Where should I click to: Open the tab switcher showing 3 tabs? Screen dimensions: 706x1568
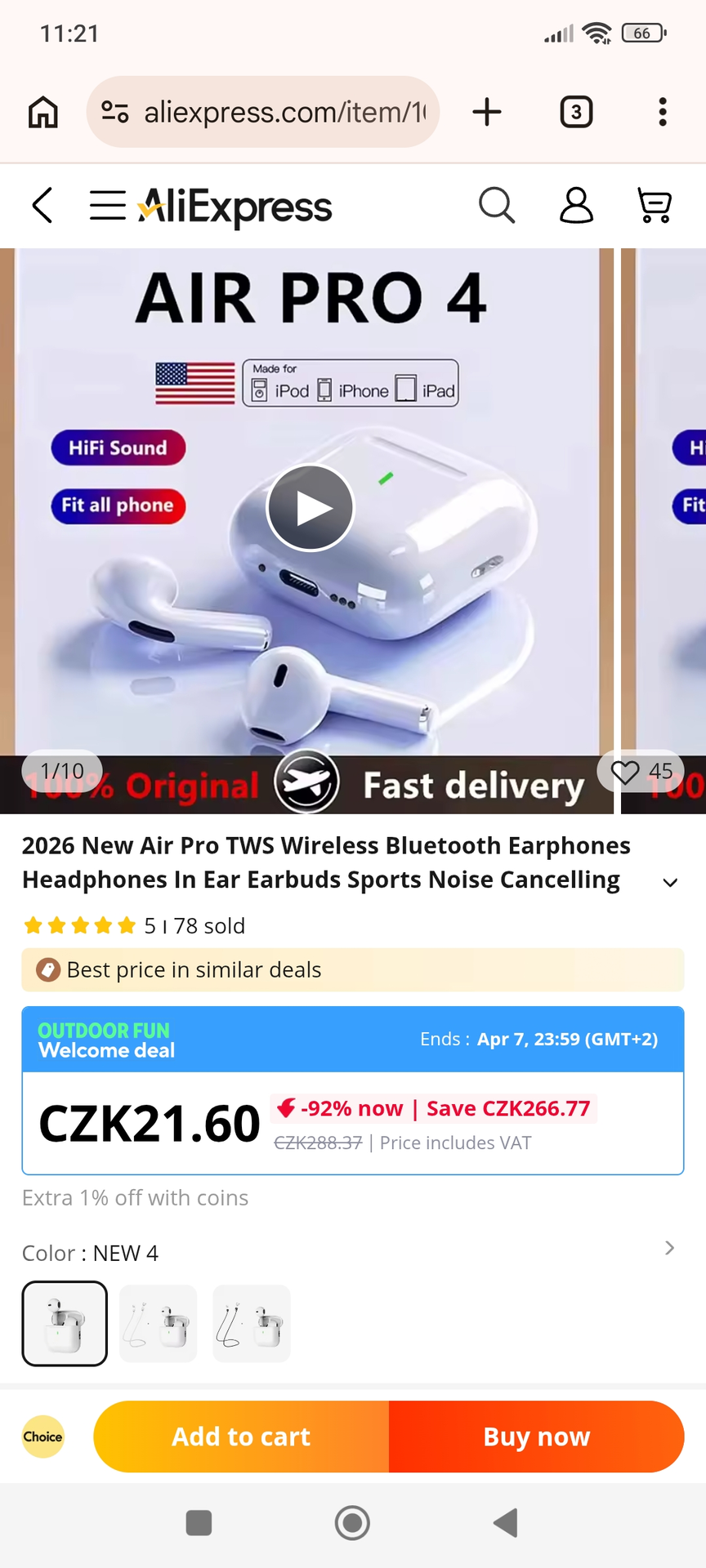coord(576,112)
